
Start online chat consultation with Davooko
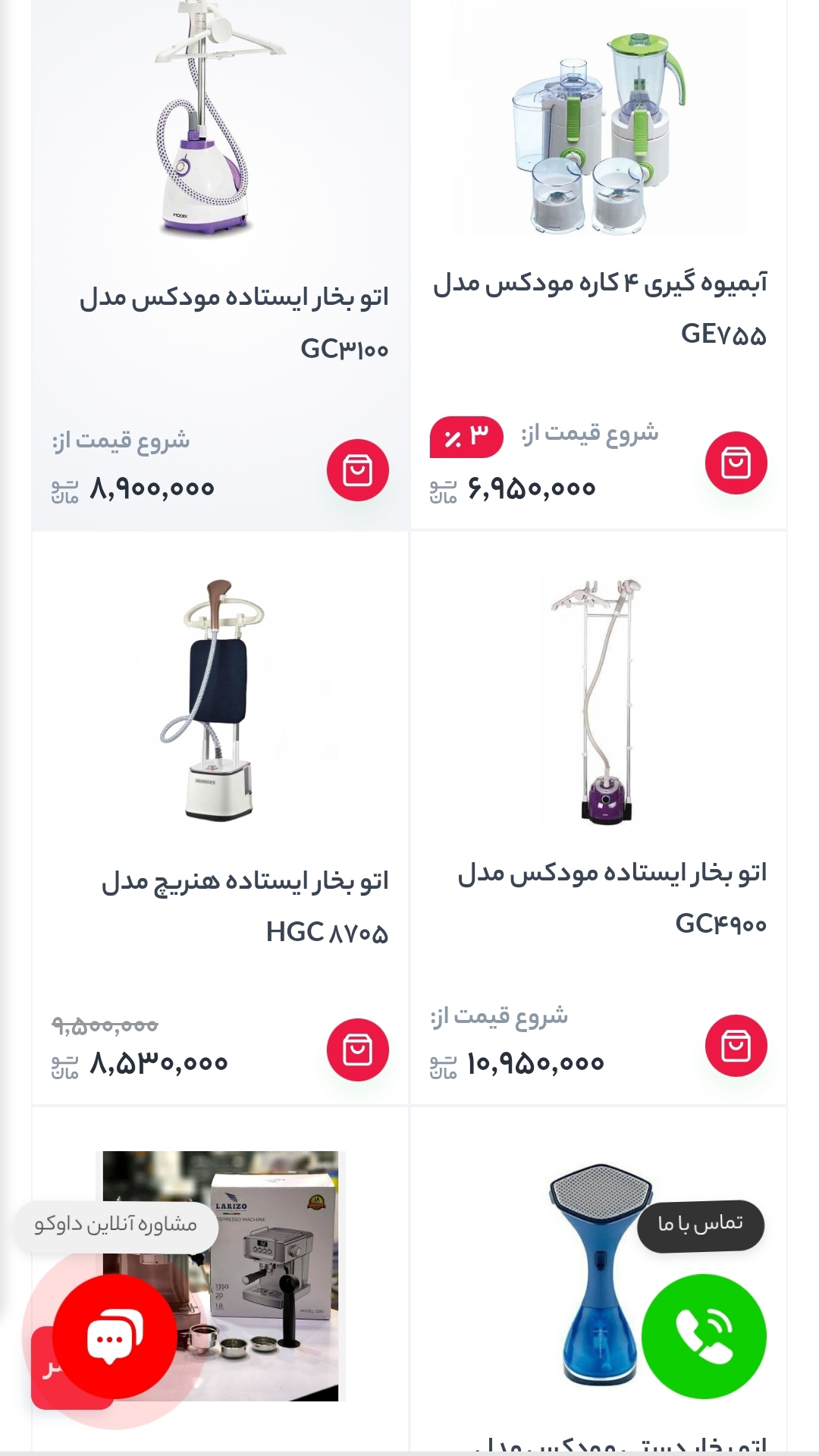click(x=114, y=1336)
